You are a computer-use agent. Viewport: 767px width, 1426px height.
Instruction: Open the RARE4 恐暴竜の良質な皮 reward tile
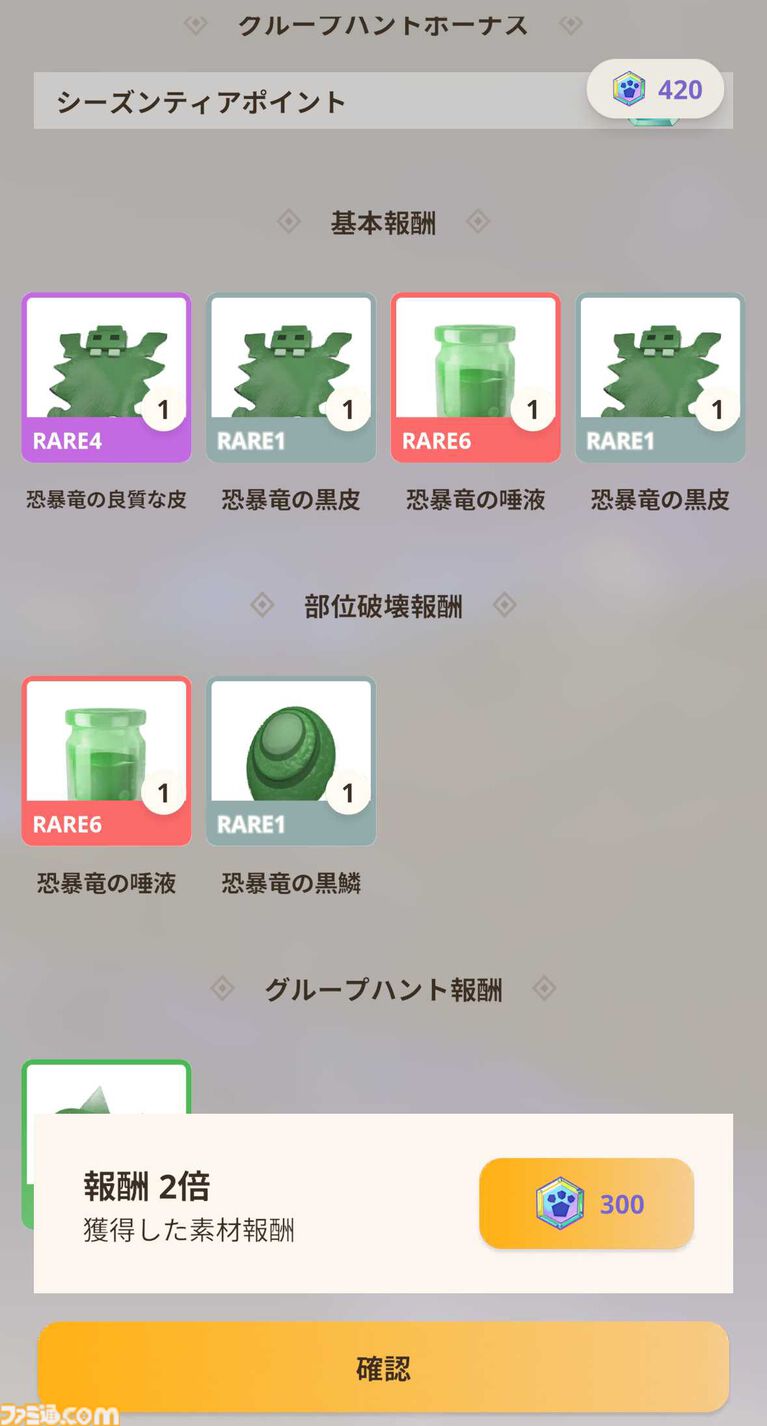tap(106, 378)
